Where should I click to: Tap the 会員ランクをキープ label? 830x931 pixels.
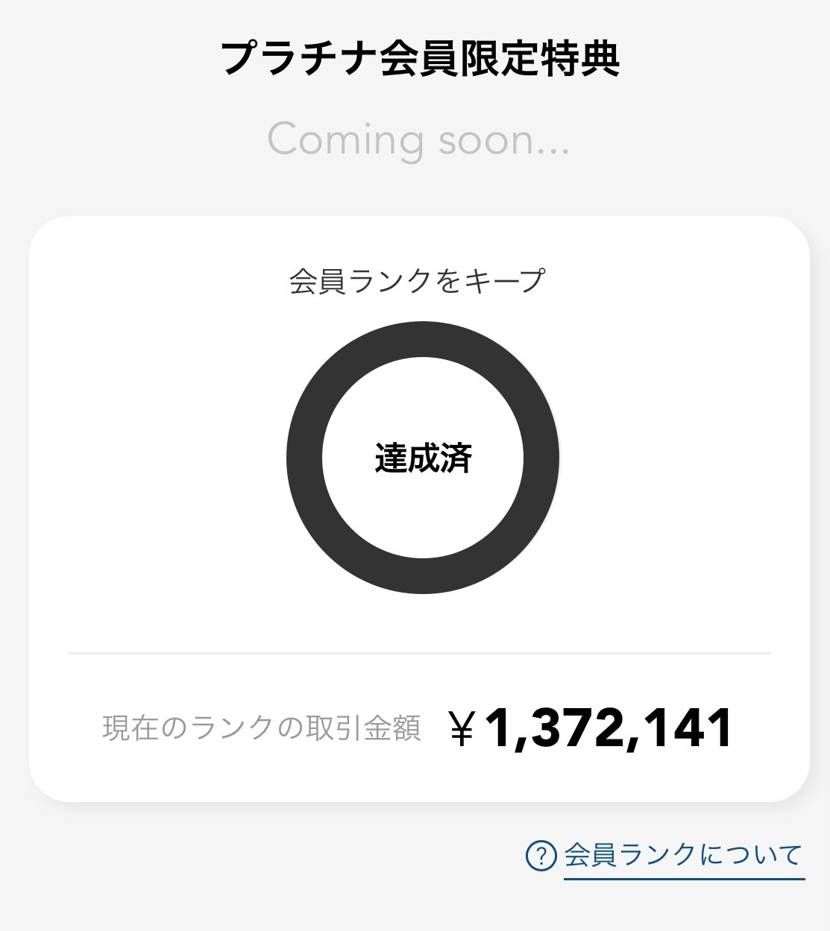click(415, 281)
